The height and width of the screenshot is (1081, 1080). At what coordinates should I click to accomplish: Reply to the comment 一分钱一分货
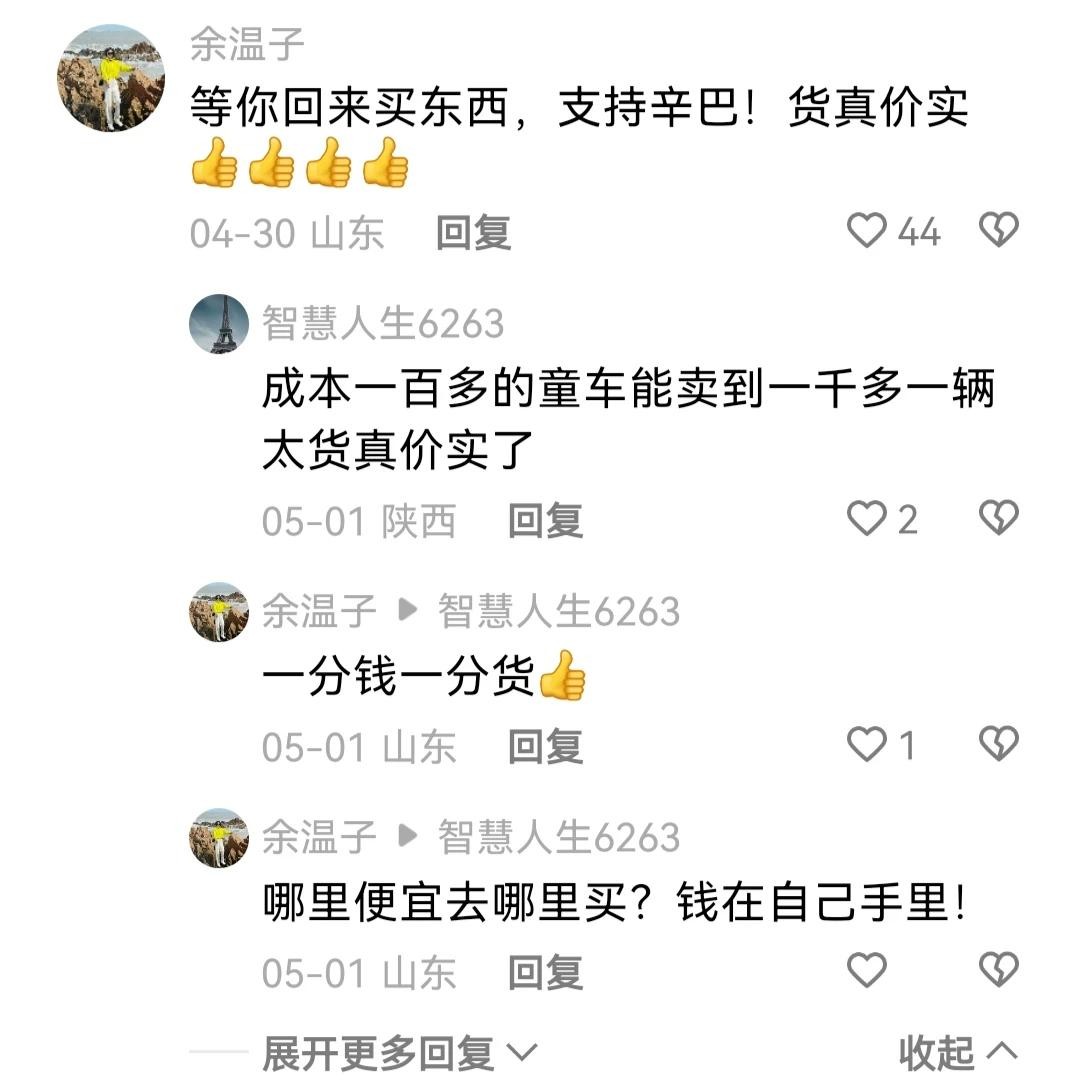[545, 746]
